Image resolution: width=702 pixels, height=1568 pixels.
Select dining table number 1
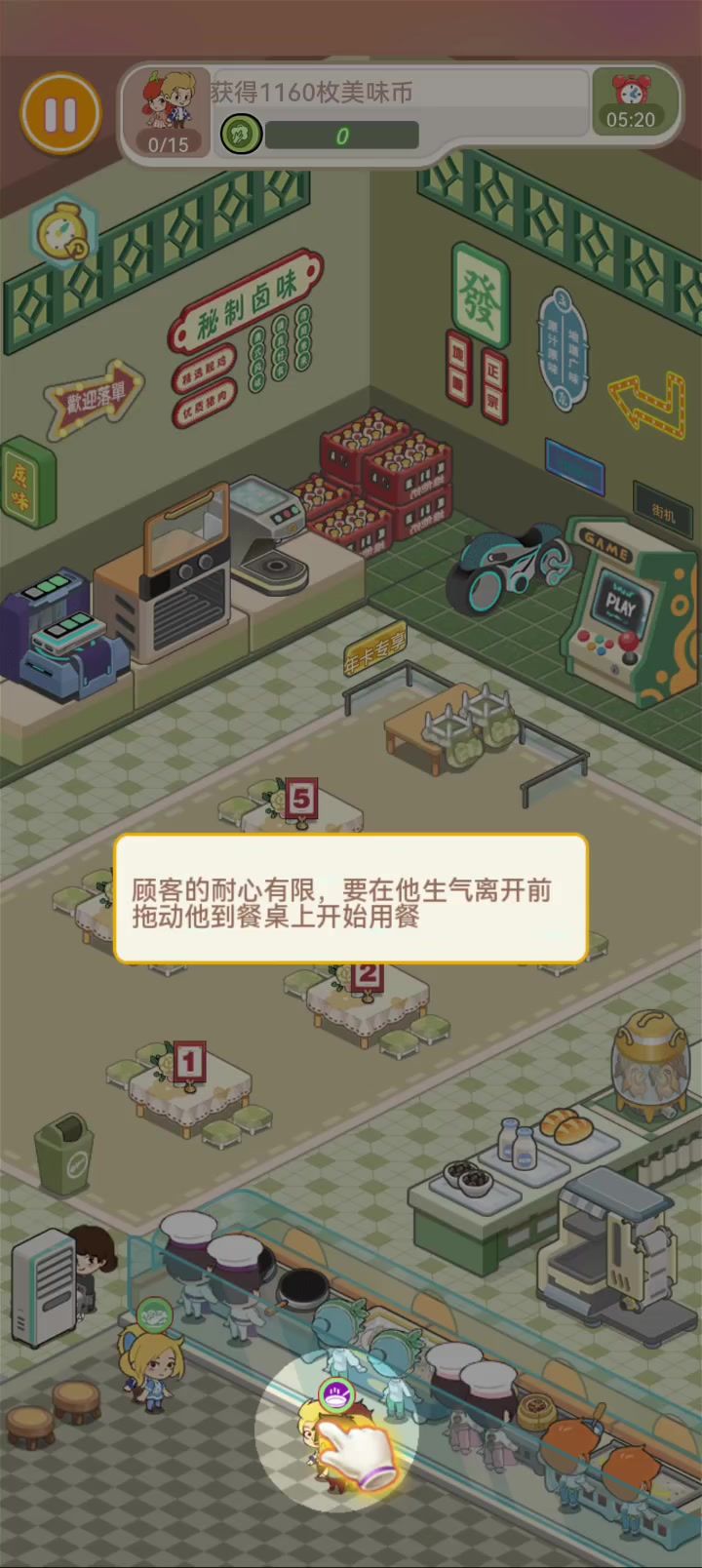coord(190,1087)
